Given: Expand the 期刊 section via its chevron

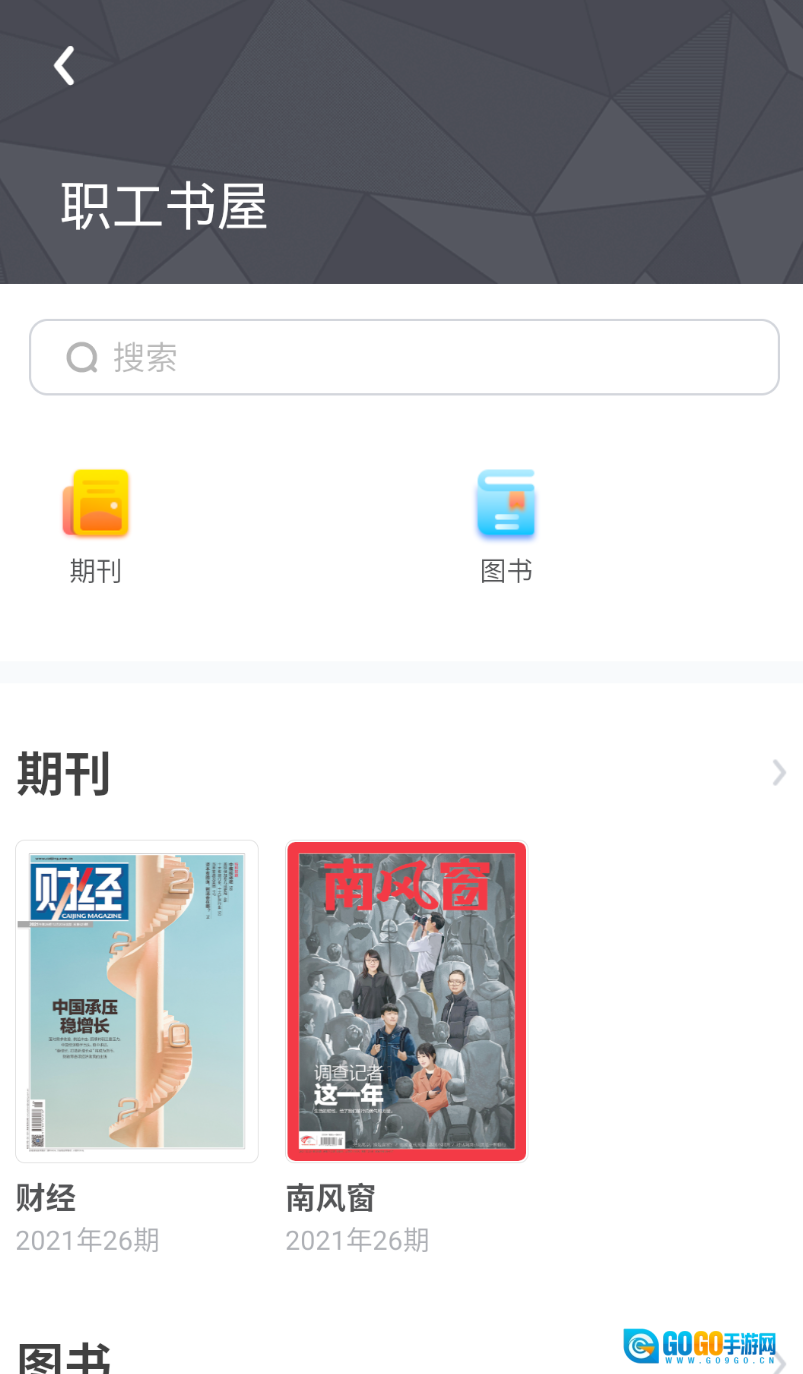Looking at the screenshot, I should click(779, 773).
